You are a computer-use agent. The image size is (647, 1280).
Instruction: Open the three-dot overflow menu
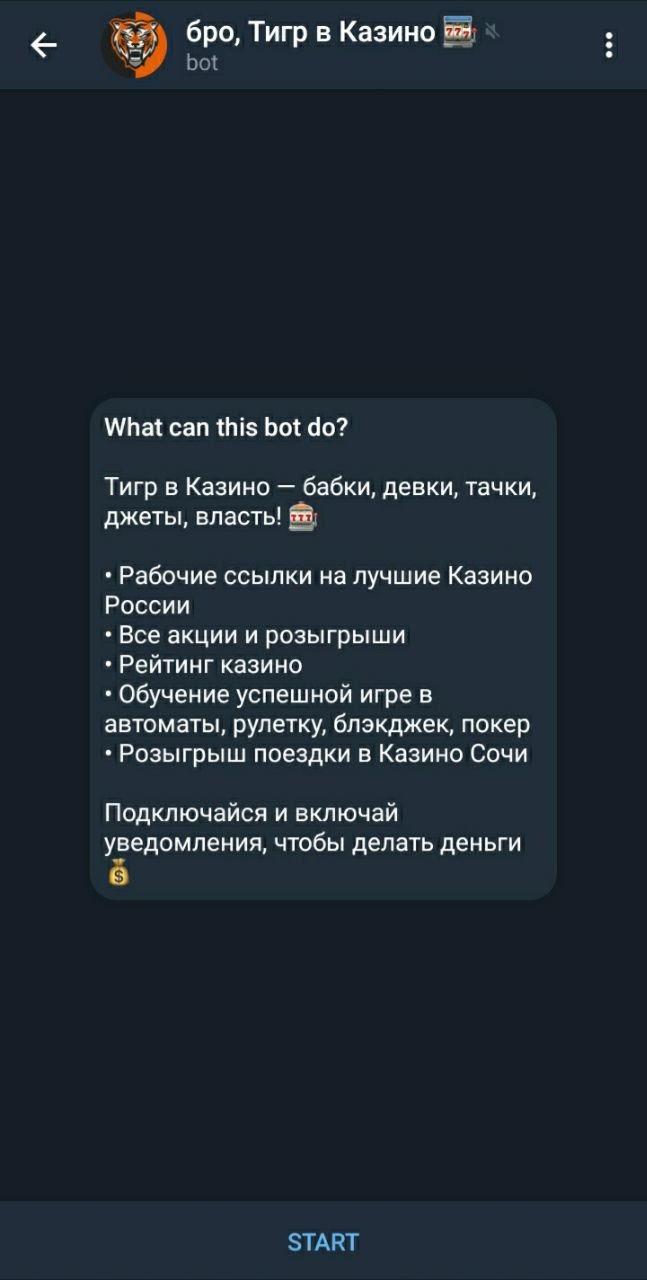pyautogui.click(x=609, y=46)
